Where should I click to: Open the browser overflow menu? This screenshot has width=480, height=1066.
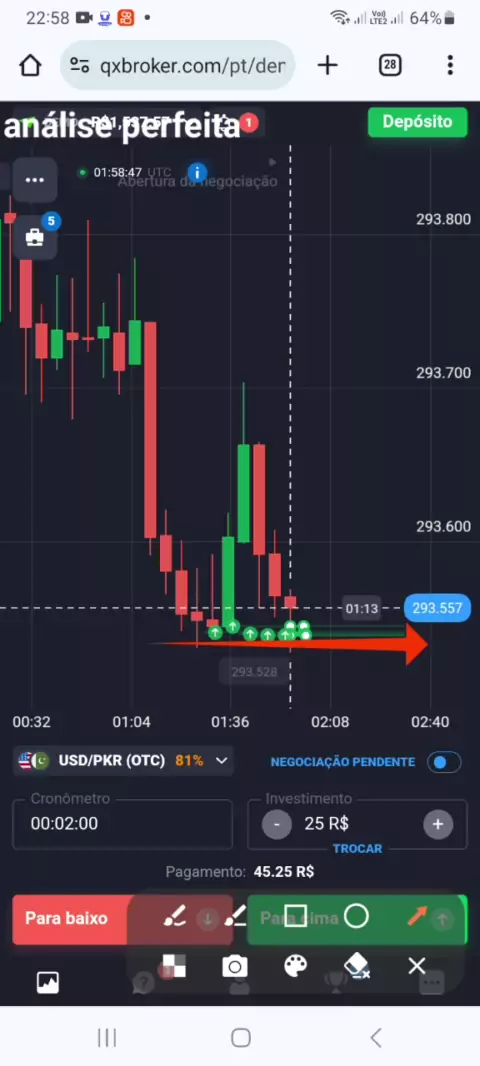(450, 65)
